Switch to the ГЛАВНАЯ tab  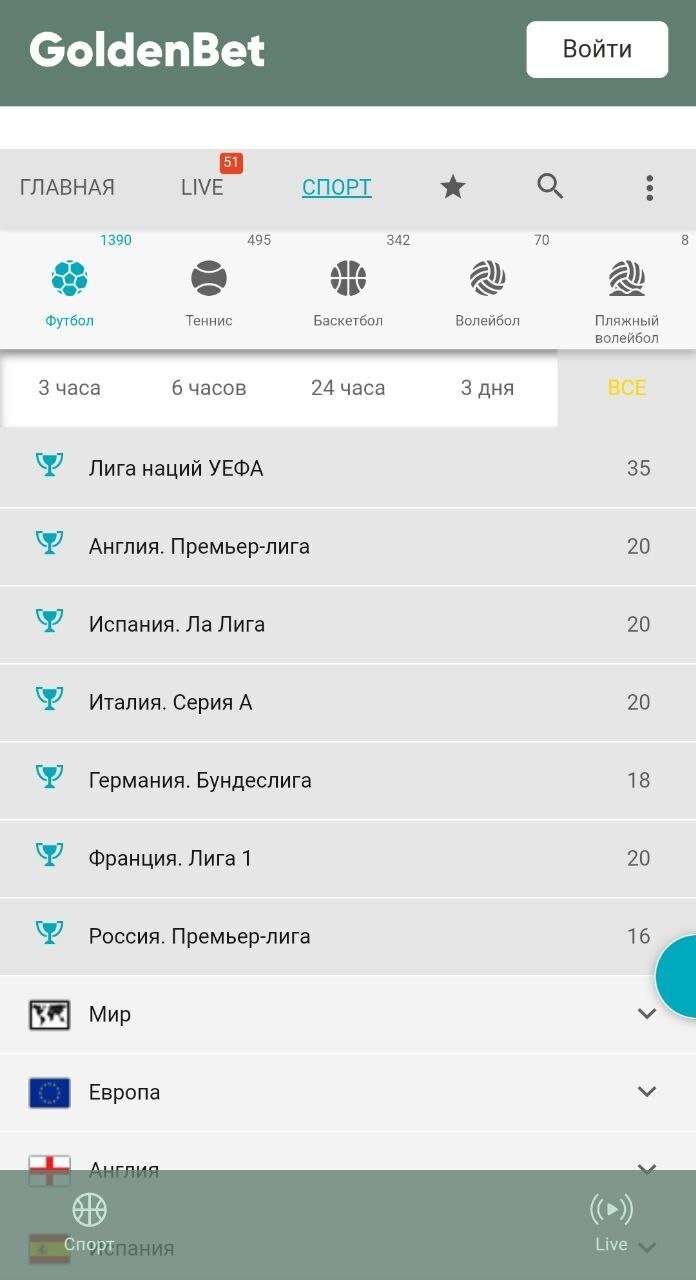[67, 187]
